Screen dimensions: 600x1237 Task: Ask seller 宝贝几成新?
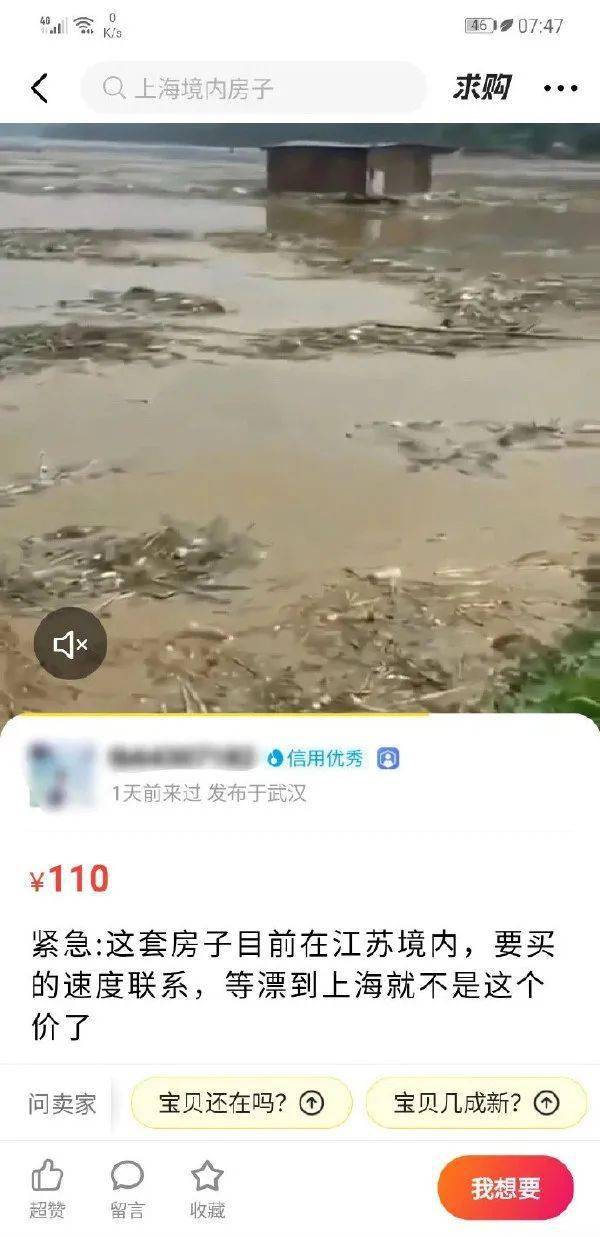tap(476, 1103)
